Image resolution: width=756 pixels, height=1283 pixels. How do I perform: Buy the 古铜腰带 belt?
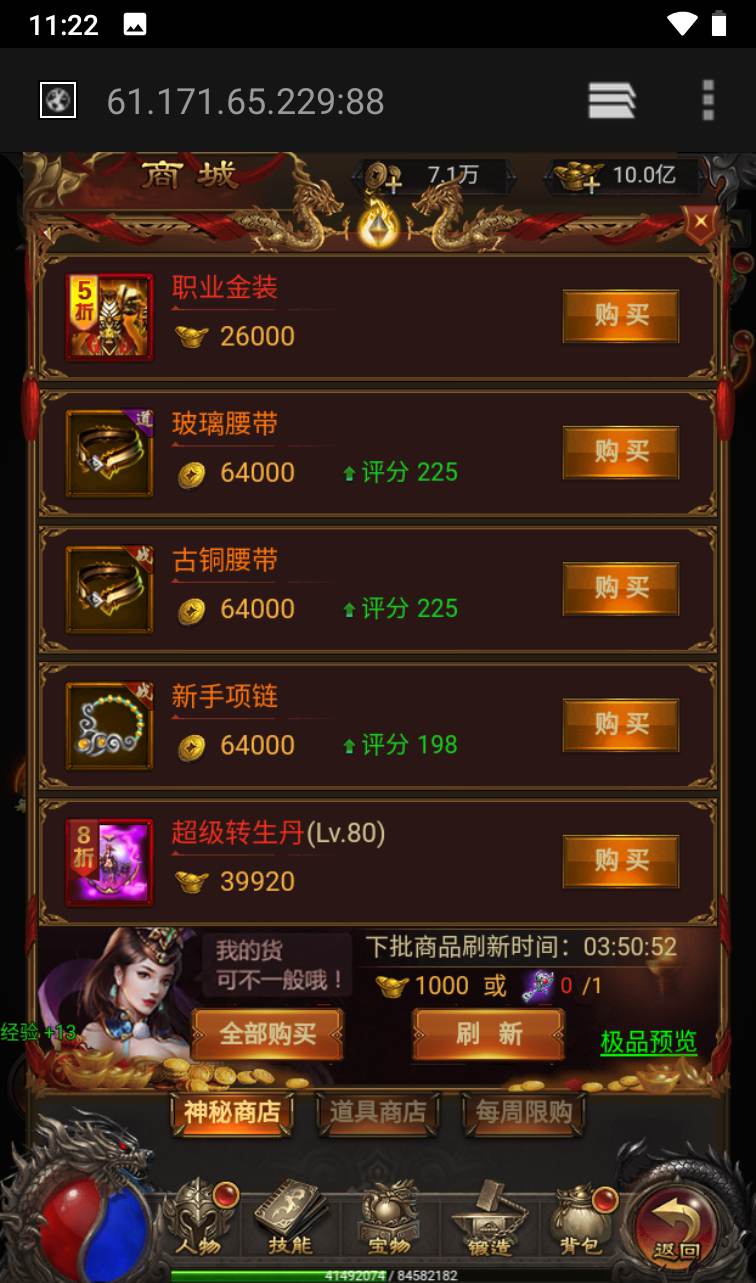[x=621, y=588]
